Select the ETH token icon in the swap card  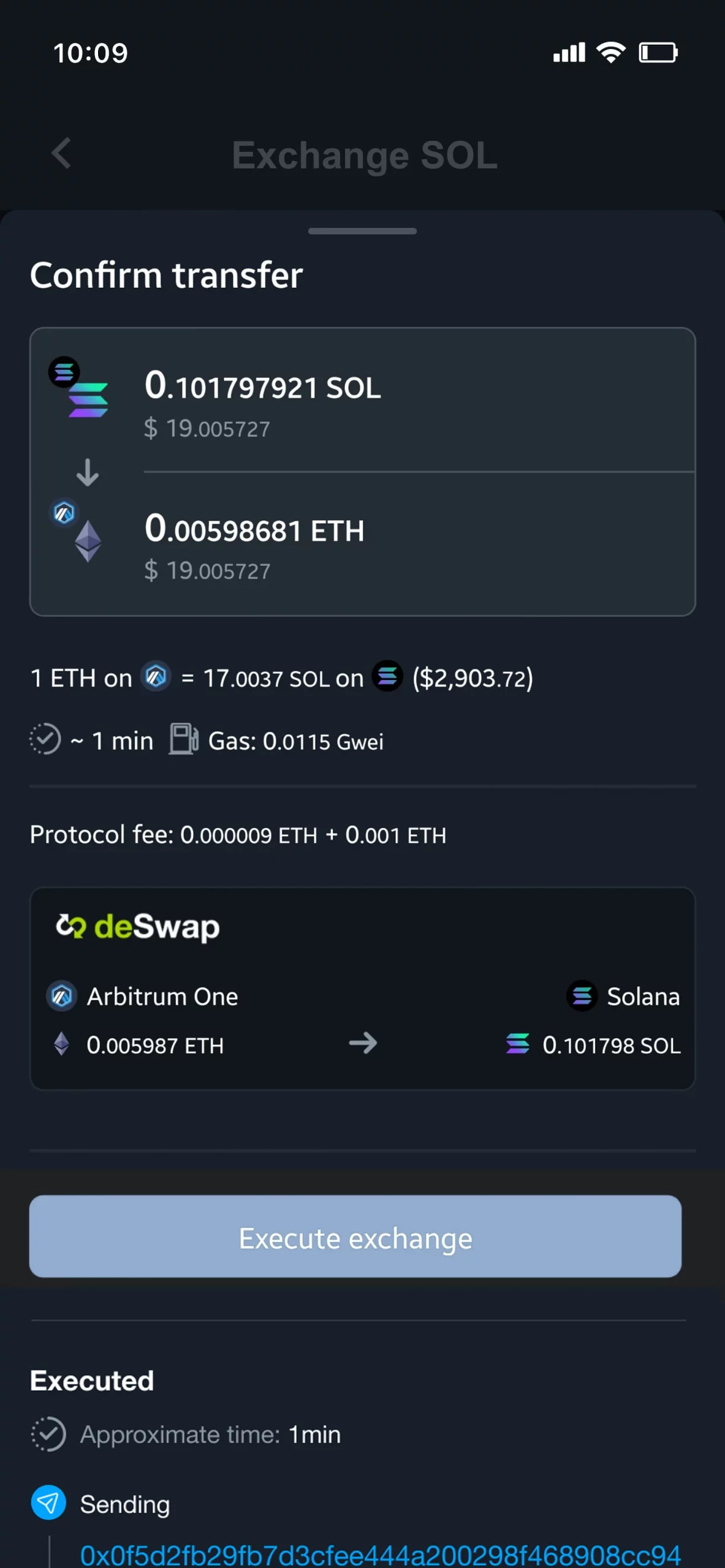88,545
